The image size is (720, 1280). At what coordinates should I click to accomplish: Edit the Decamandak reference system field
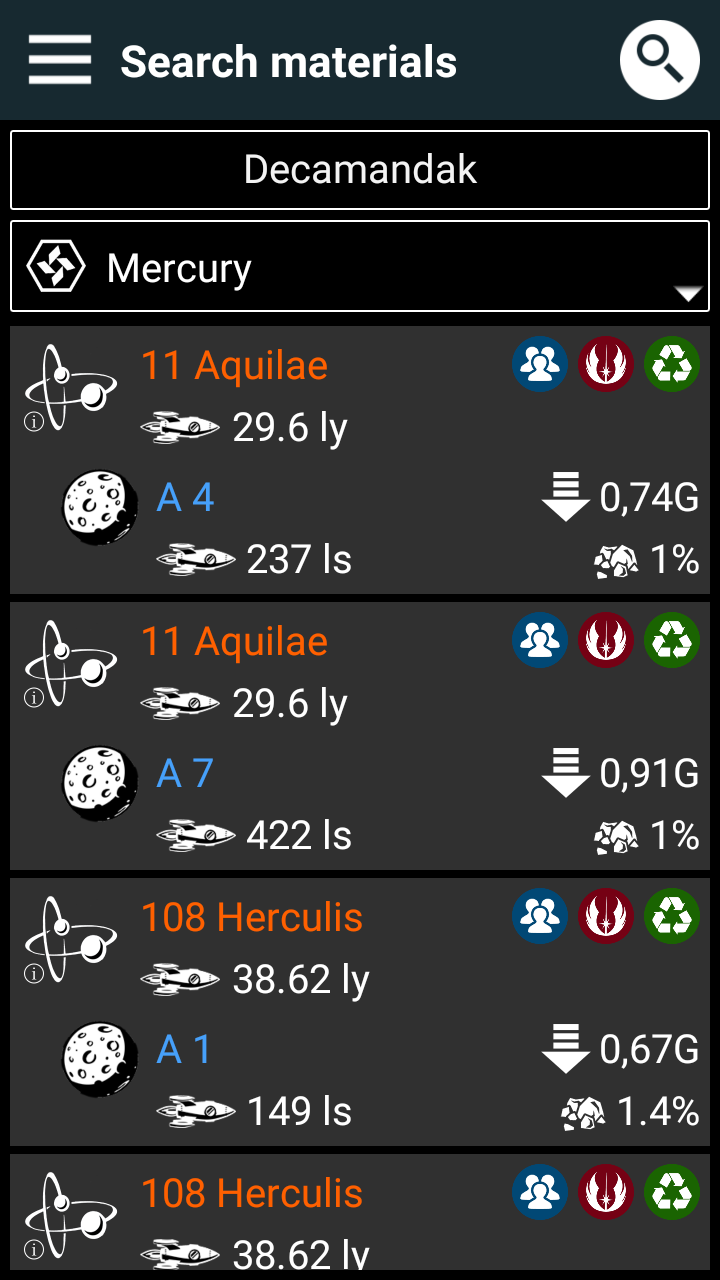coord(360,169)
